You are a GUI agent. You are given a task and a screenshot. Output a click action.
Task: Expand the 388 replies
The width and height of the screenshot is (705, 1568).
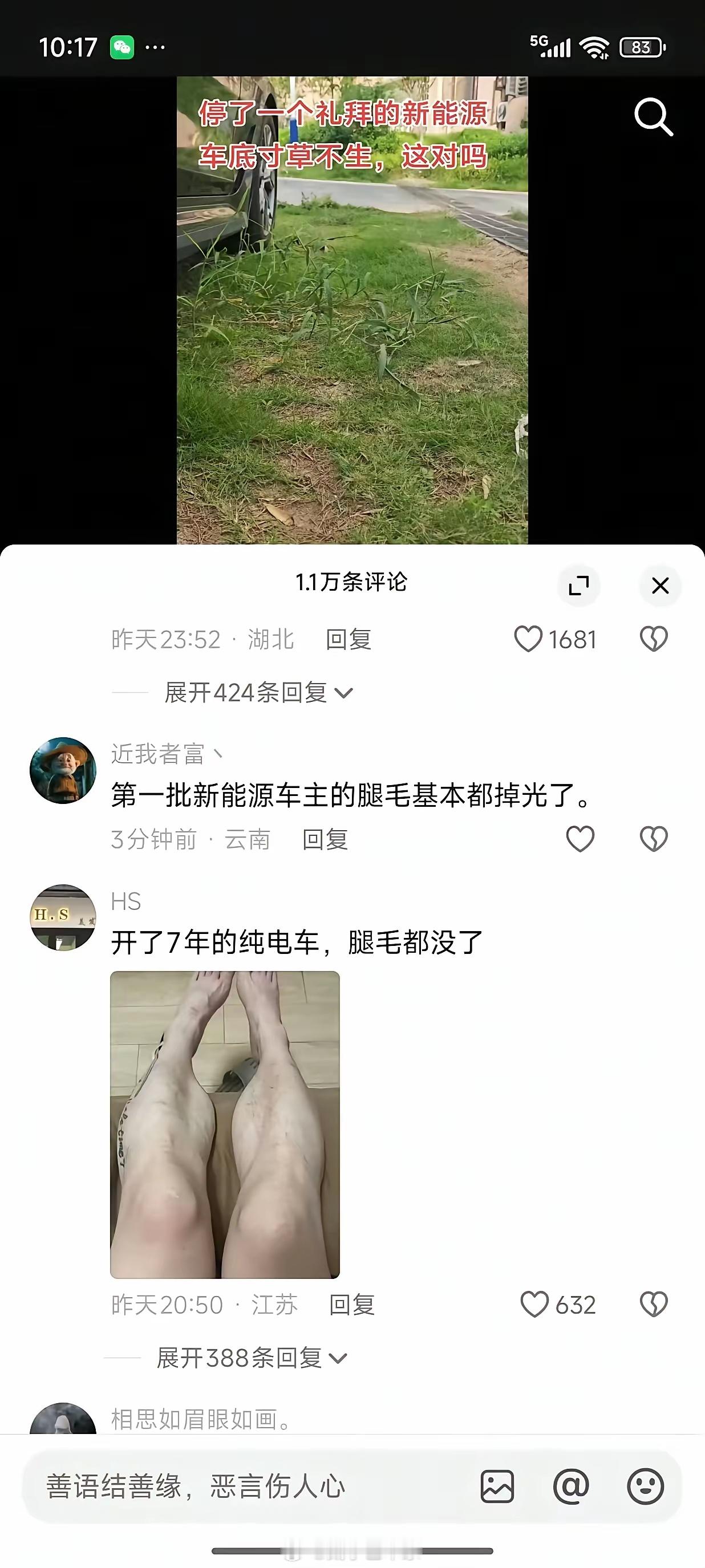(x=252, y=1358)
